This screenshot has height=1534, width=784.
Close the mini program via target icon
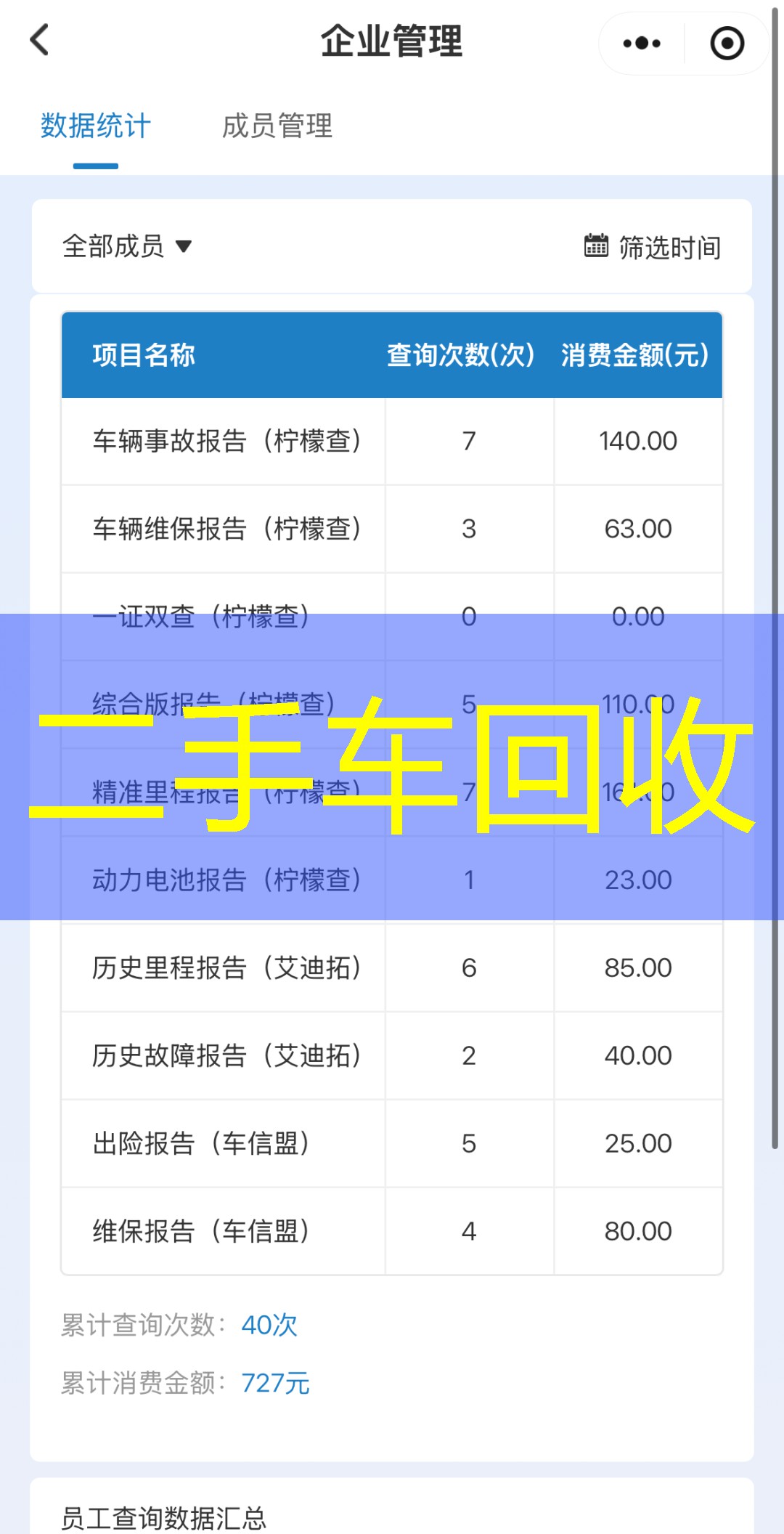tap(727, 44)
